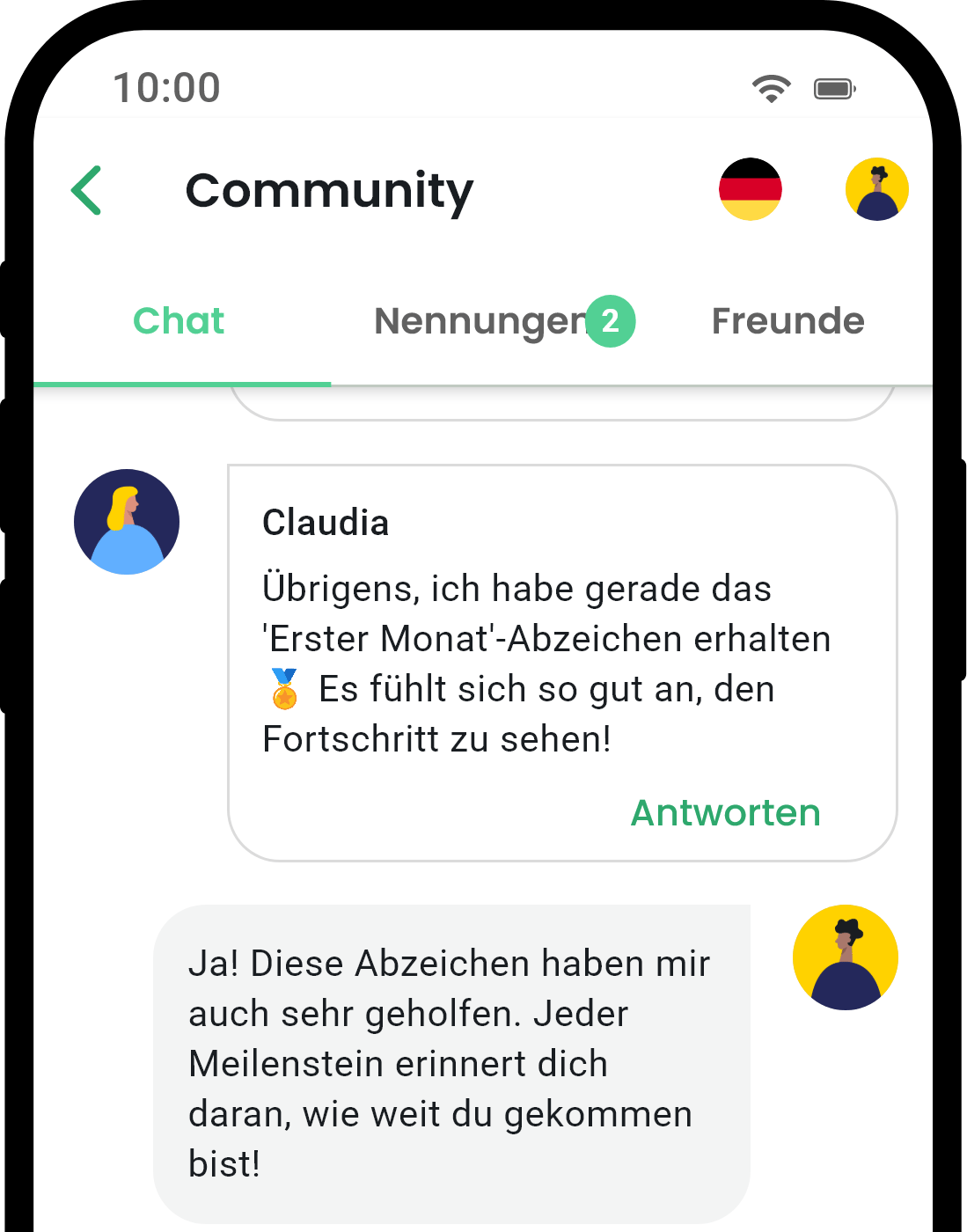Image resolution: width=967 pixels, height=1232 pixels.
Task: Open the German flag language selector
Action: pyautogui.click(x=750, y=189)
